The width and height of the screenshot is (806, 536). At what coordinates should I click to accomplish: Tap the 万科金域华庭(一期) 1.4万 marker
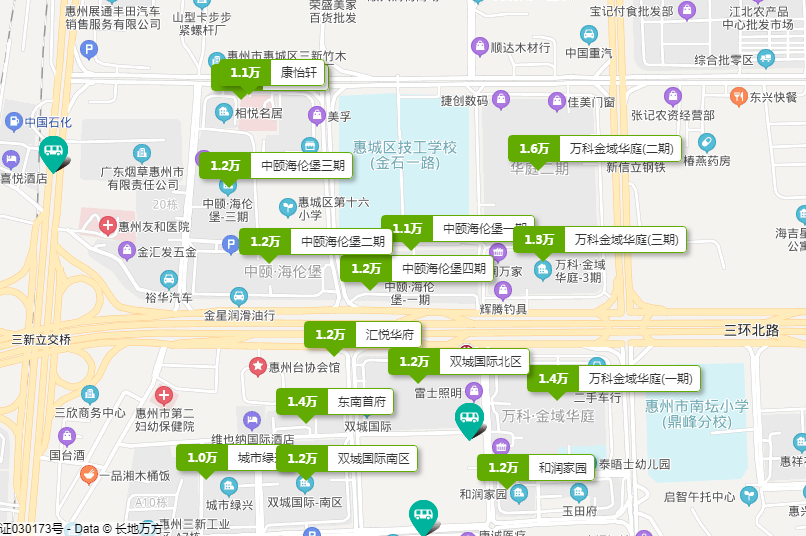(613, 379)
